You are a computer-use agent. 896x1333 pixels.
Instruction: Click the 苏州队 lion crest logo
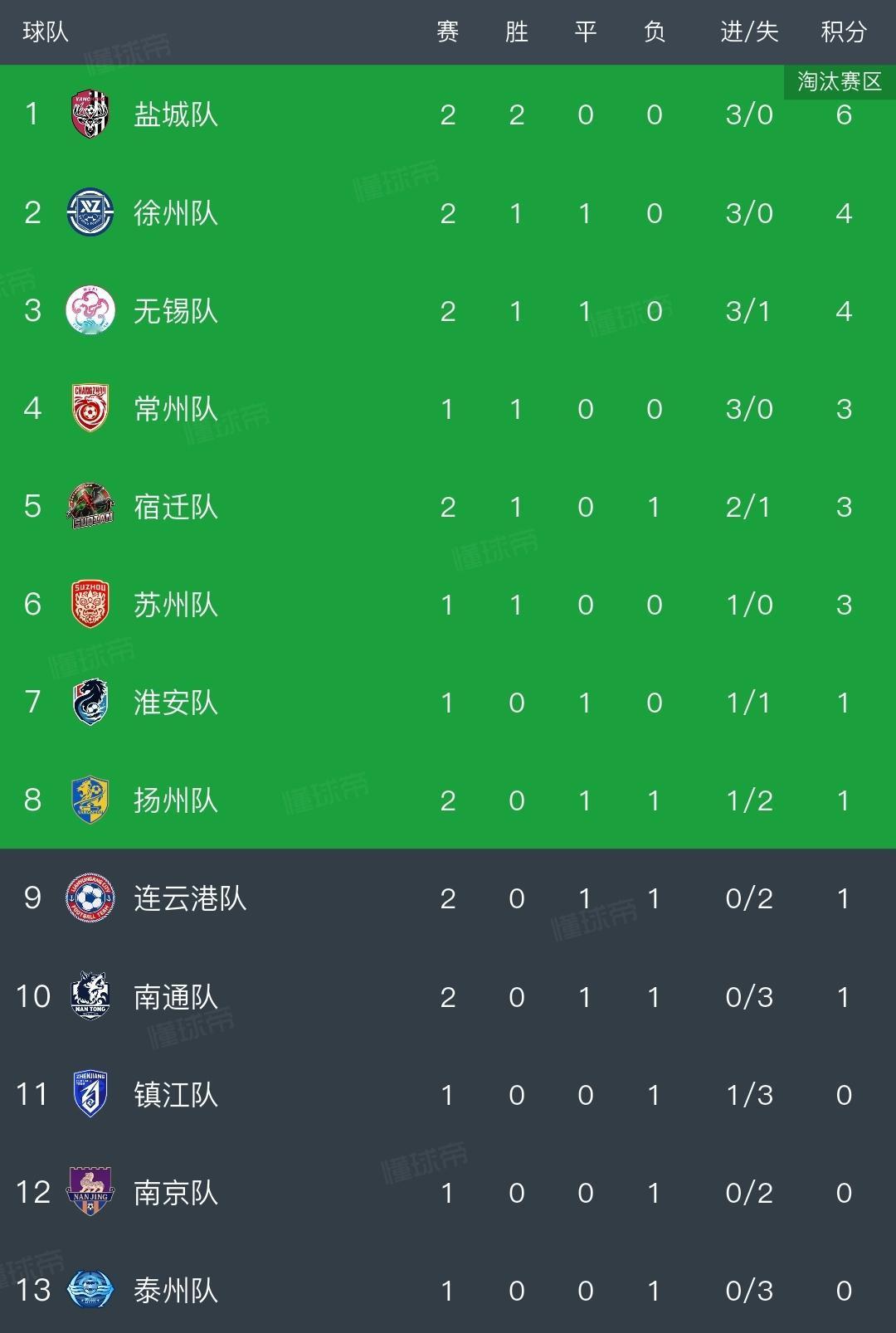coord(90,605)
